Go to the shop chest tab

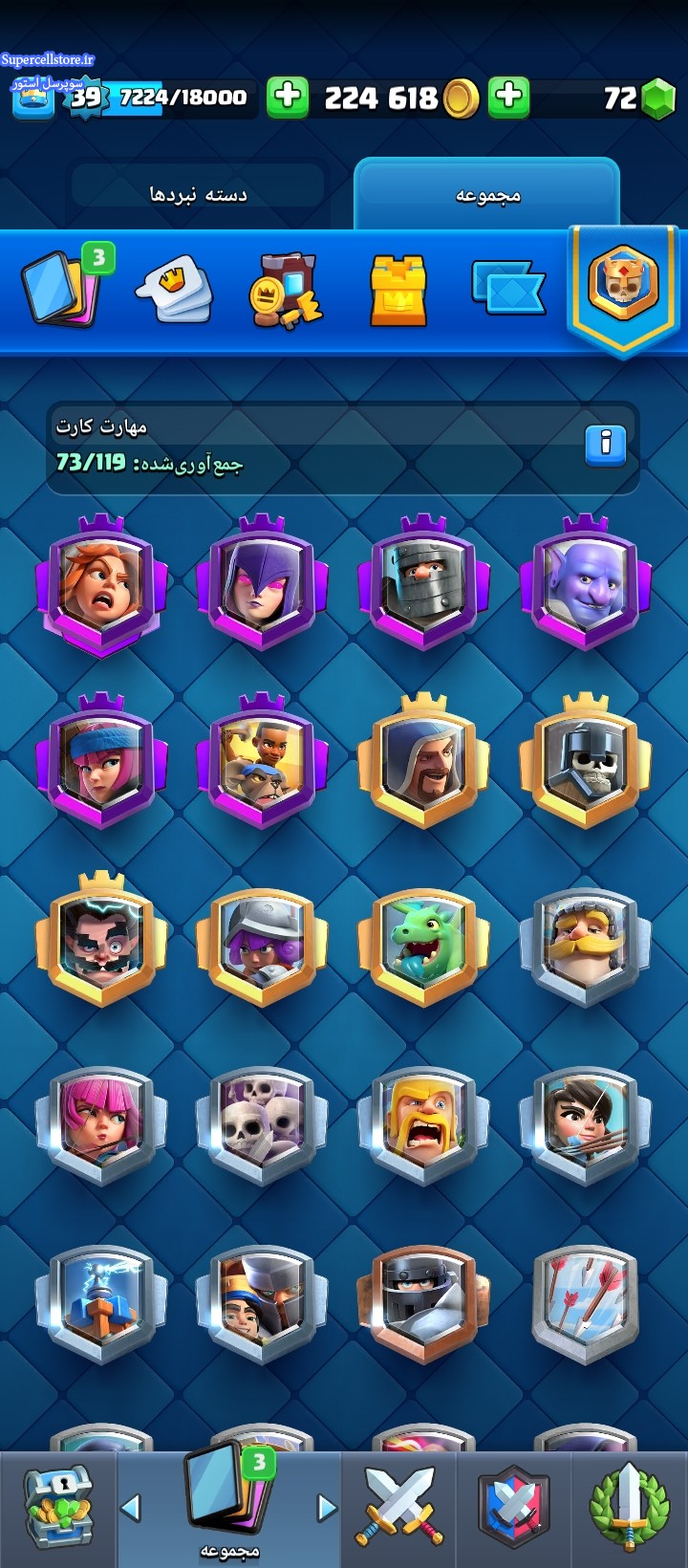pos(58,1508)
